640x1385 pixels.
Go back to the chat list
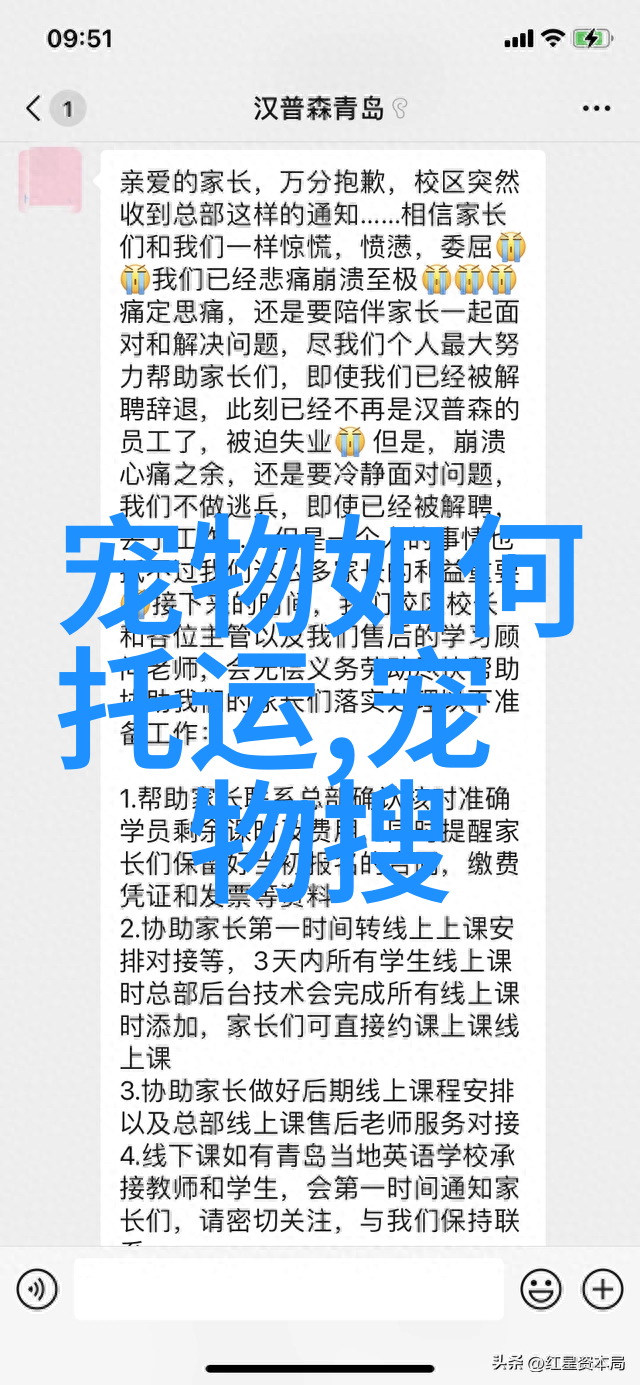click(x=35, y=109)
